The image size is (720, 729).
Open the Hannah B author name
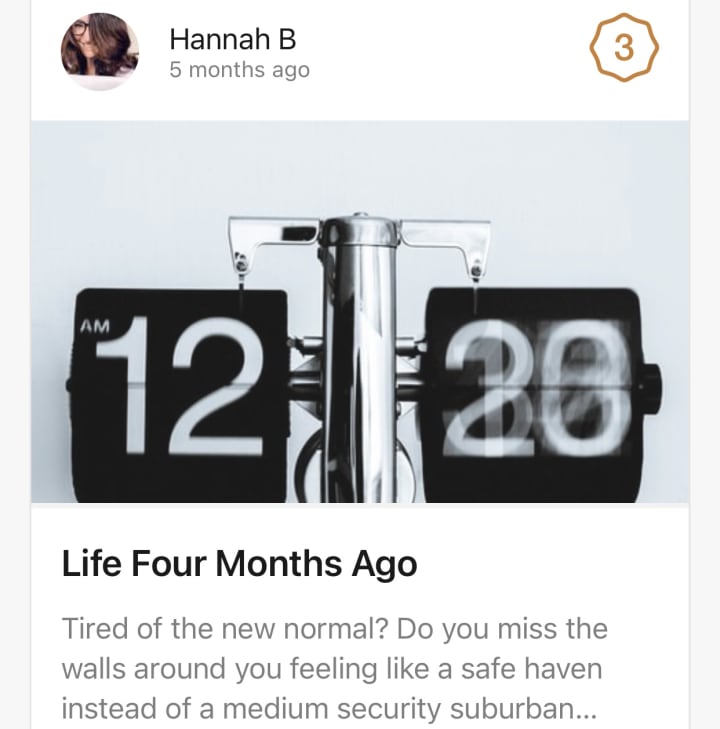coord(232,39)
